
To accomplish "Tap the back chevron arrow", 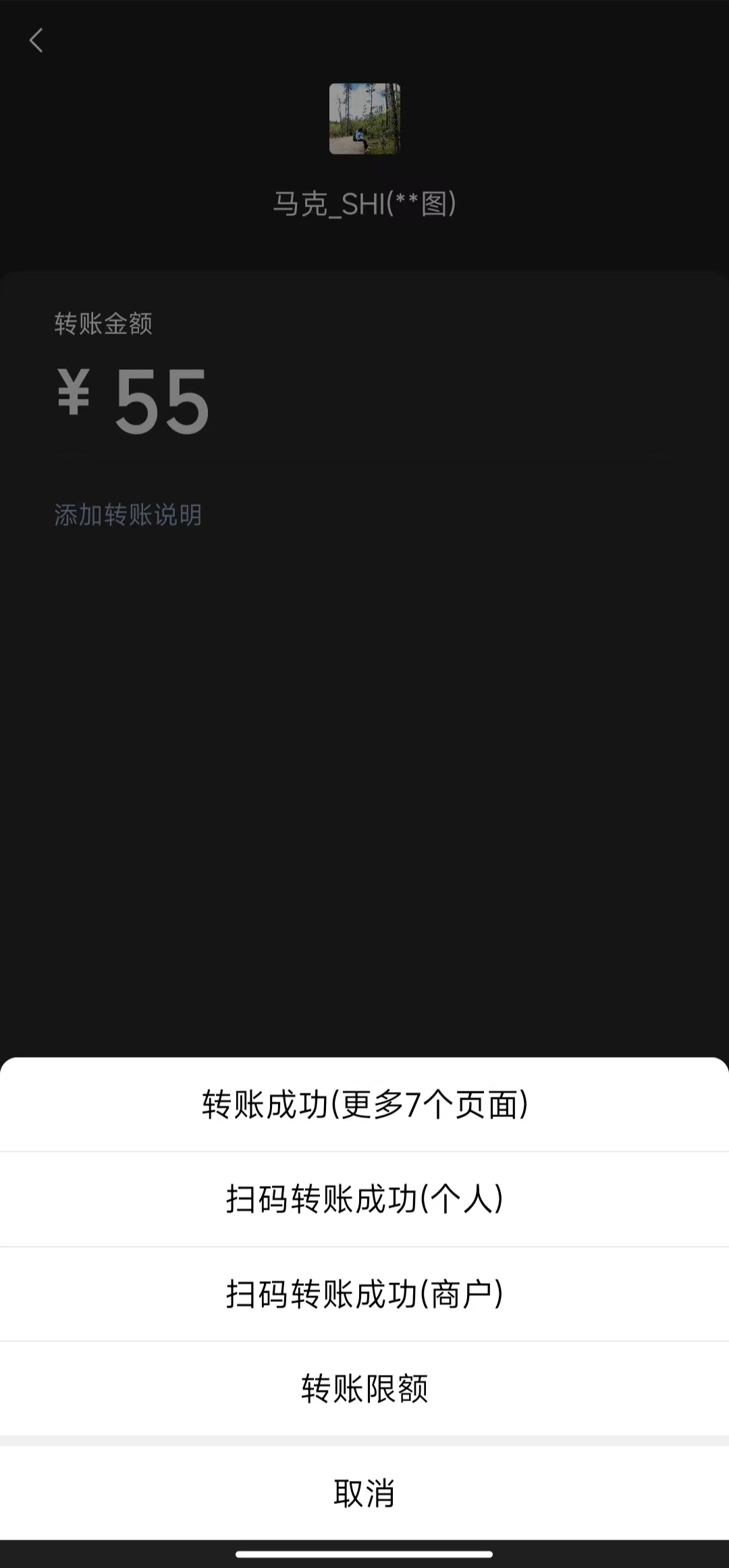I will tap(36, 40).
